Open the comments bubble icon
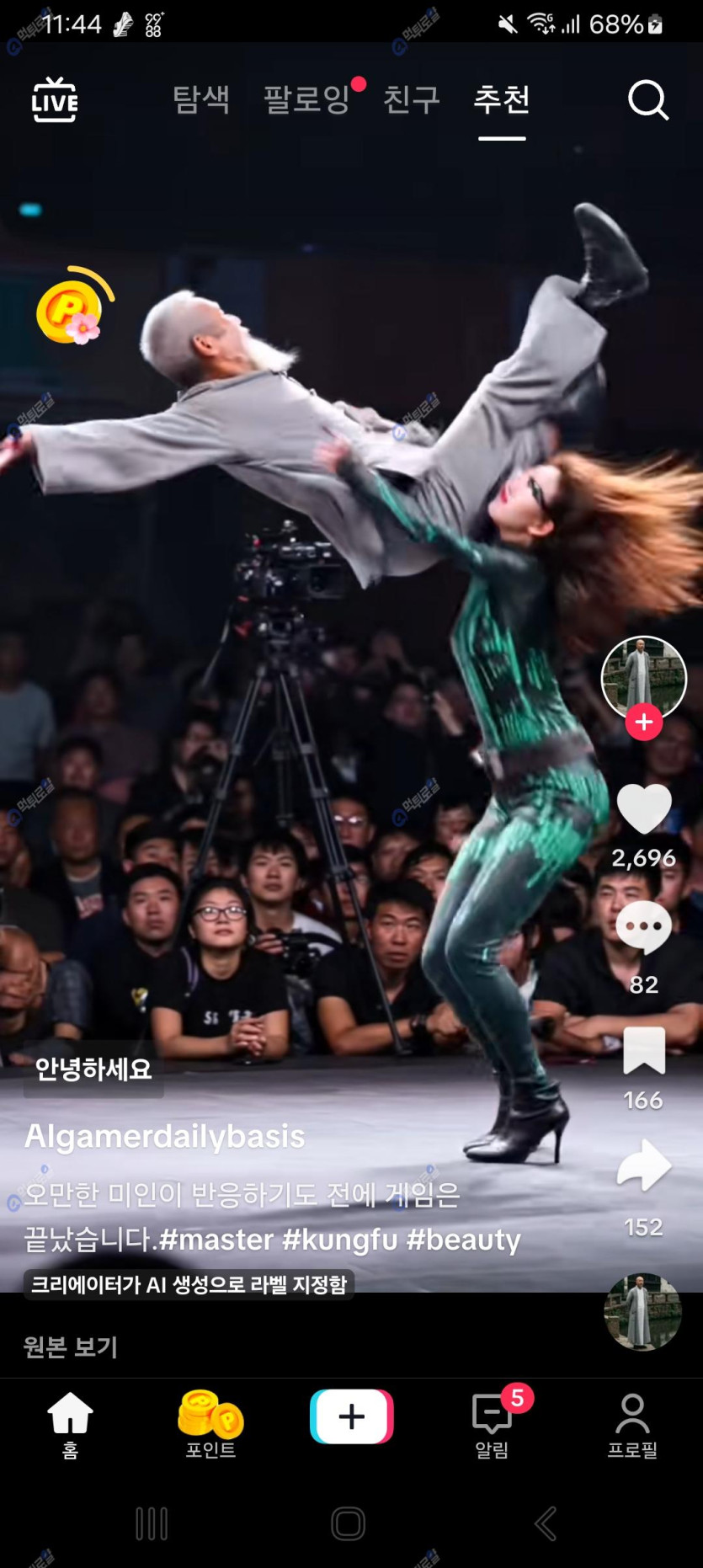Viewport: 703px width, 1568px height. pos(644,928)
